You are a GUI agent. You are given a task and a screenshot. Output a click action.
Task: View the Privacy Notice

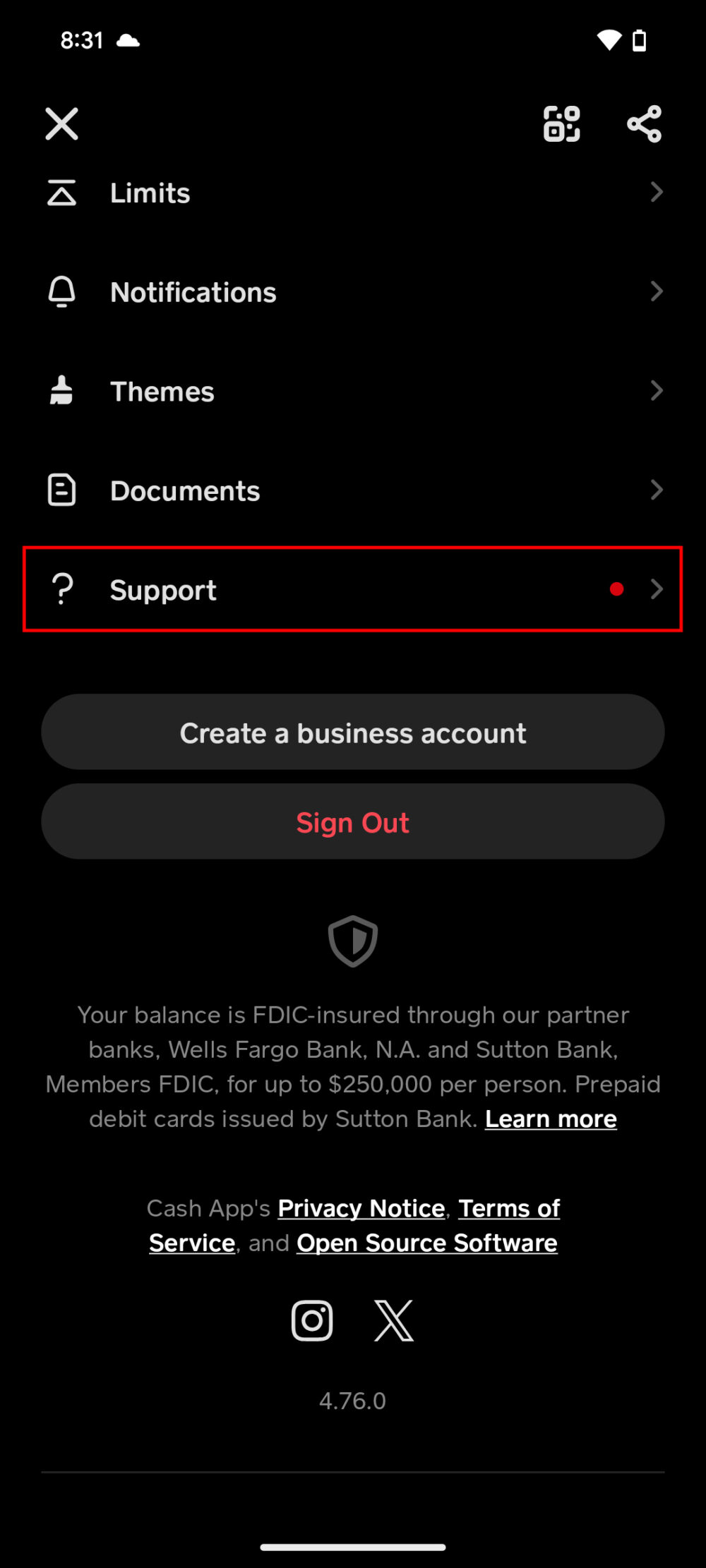tap(361, 1207)
